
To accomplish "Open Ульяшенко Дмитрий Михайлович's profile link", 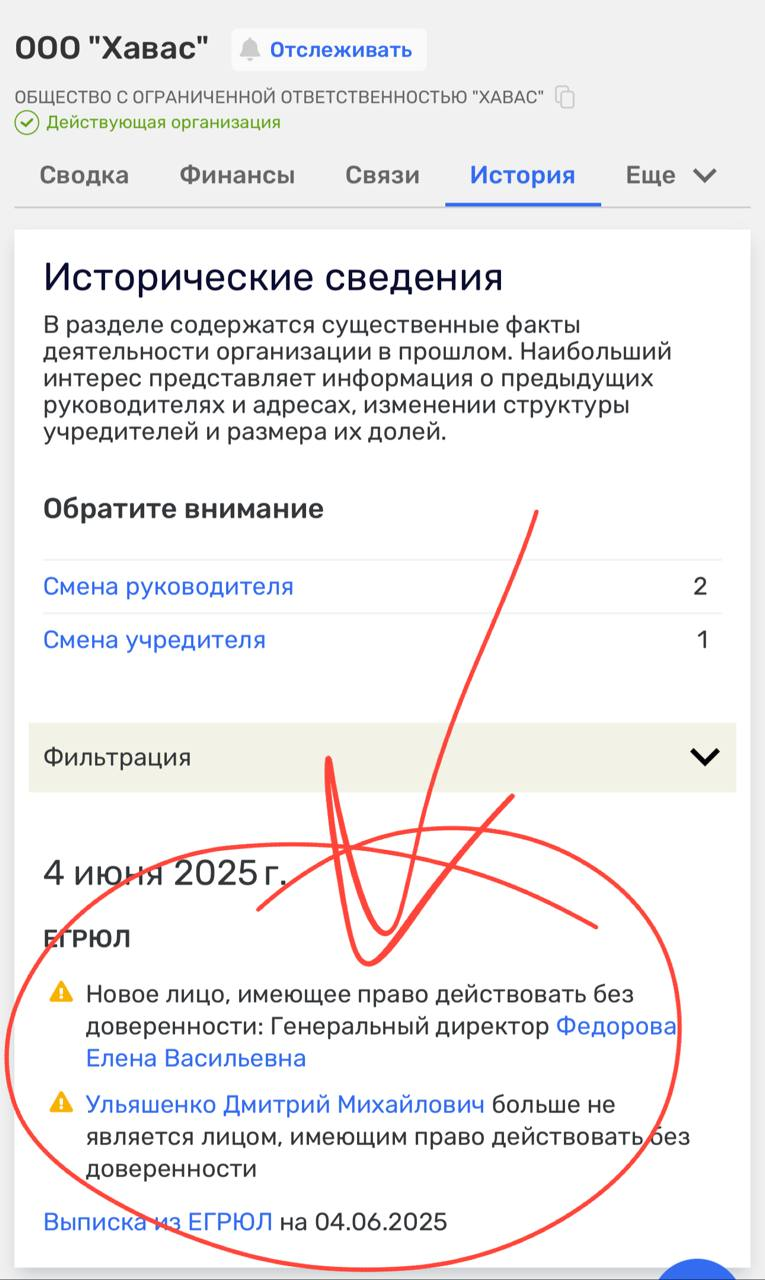I will pyautogui.click(x=285, y=1104).
